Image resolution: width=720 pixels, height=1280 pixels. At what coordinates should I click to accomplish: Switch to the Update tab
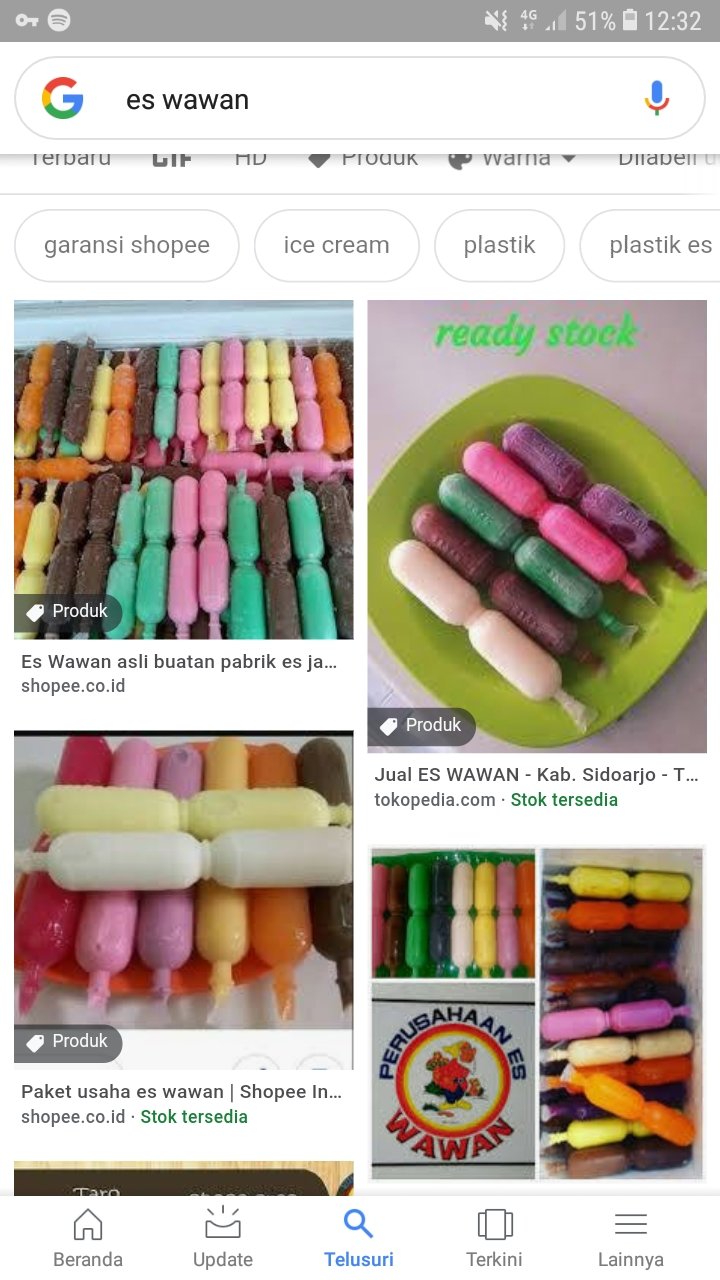[x=223, y=1238]
